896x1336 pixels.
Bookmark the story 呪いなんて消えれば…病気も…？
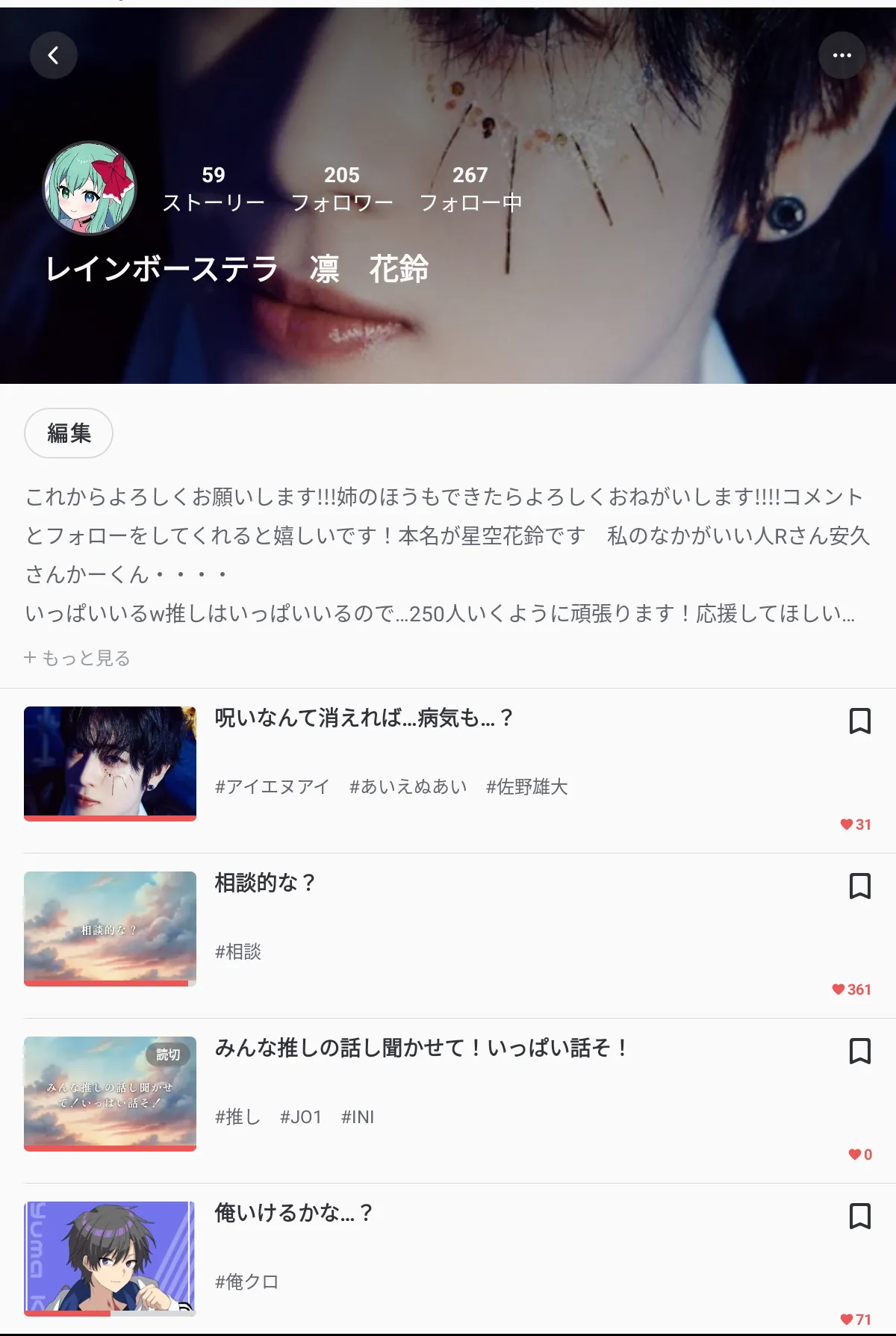coord(859,721)
